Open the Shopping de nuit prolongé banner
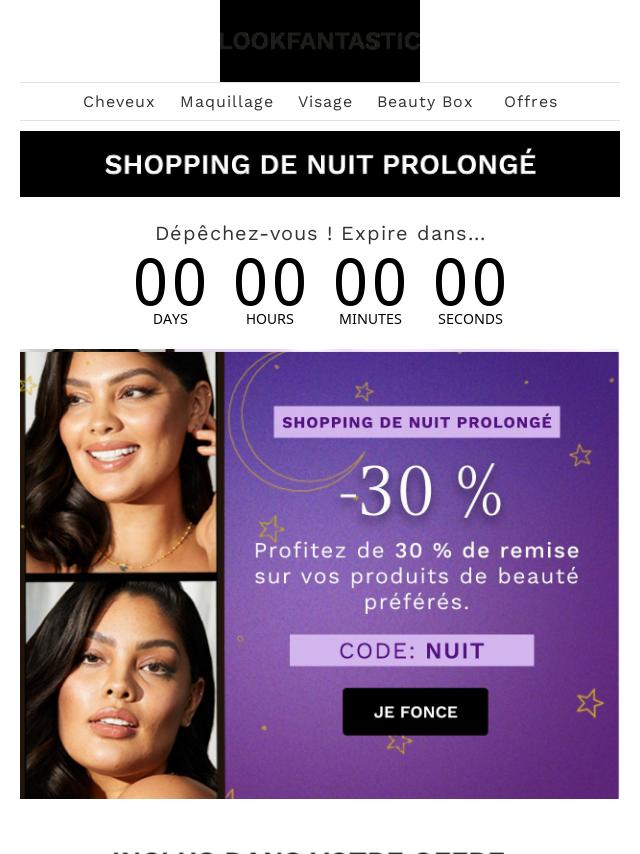Screen dimensions: 640x854 (x=320, y=164)
